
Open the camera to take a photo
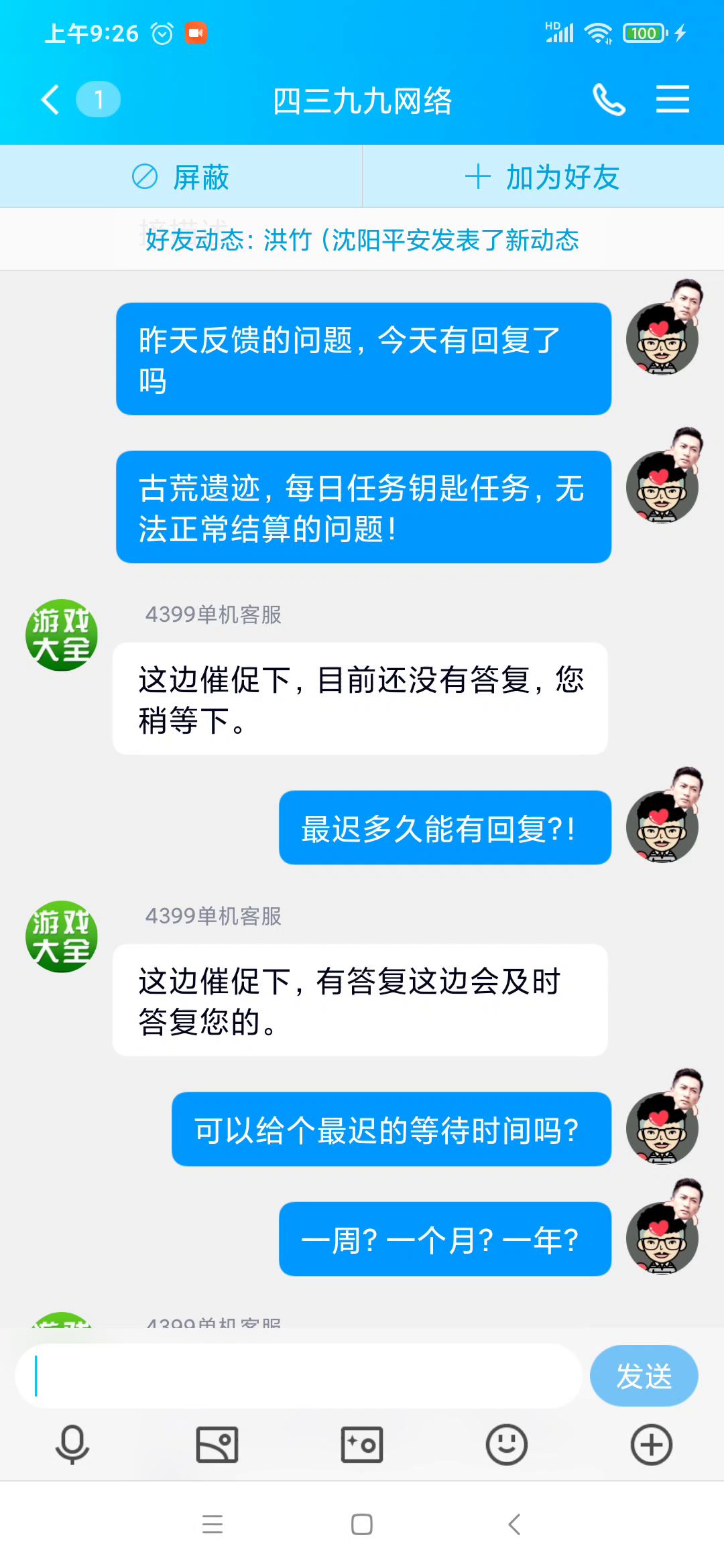point(362,1444)
